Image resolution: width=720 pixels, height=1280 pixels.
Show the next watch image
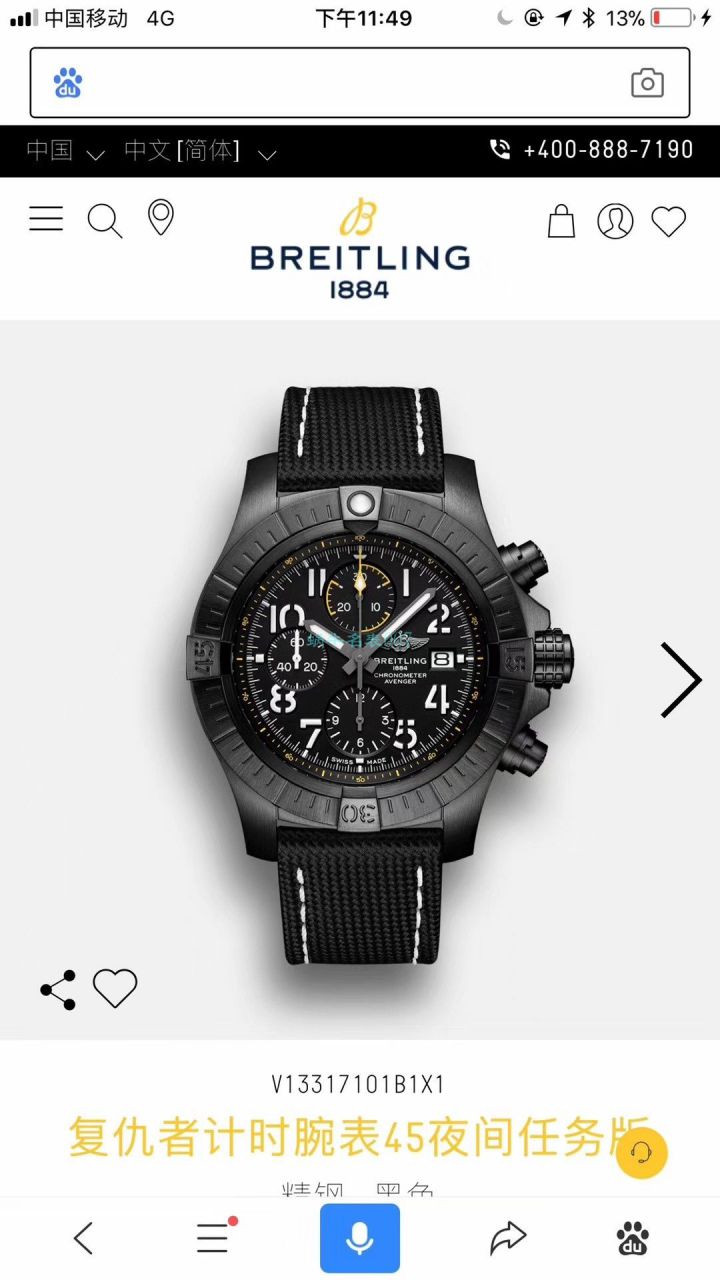tap(681, 680)
